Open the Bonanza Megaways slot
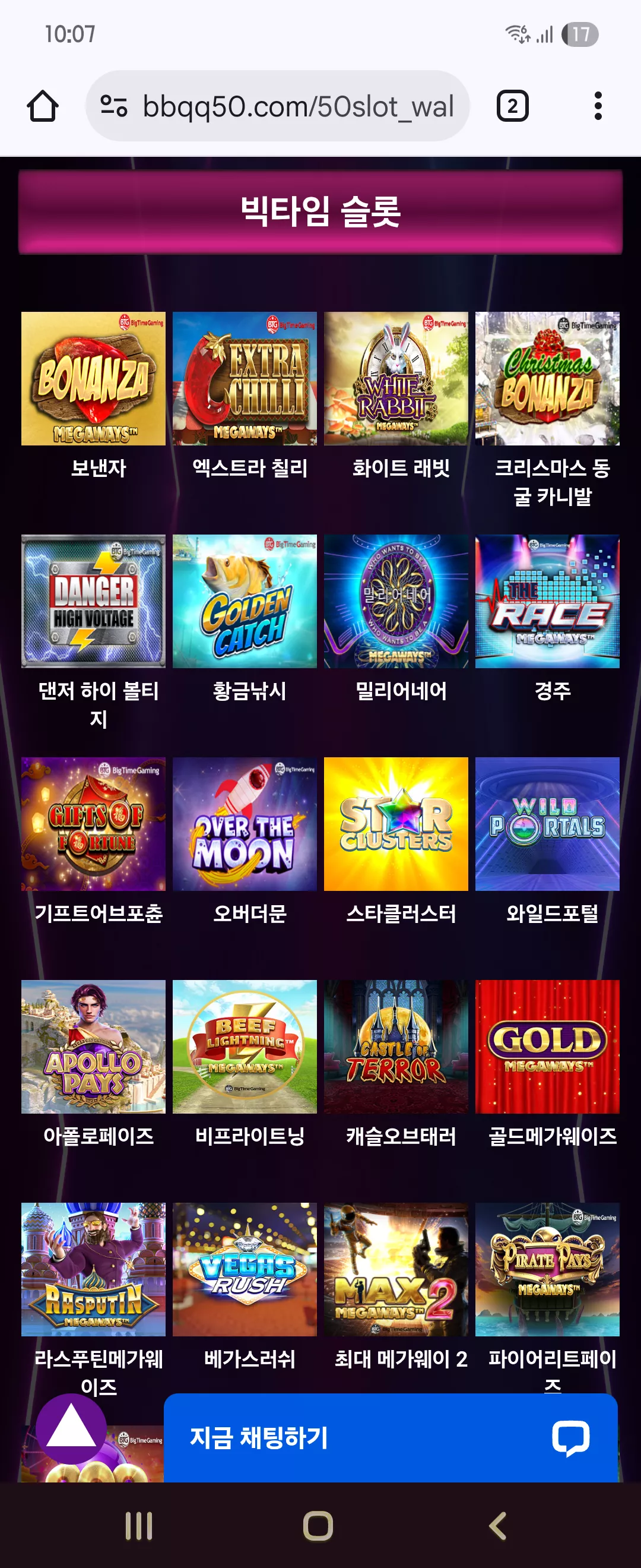 pos(93,378)
